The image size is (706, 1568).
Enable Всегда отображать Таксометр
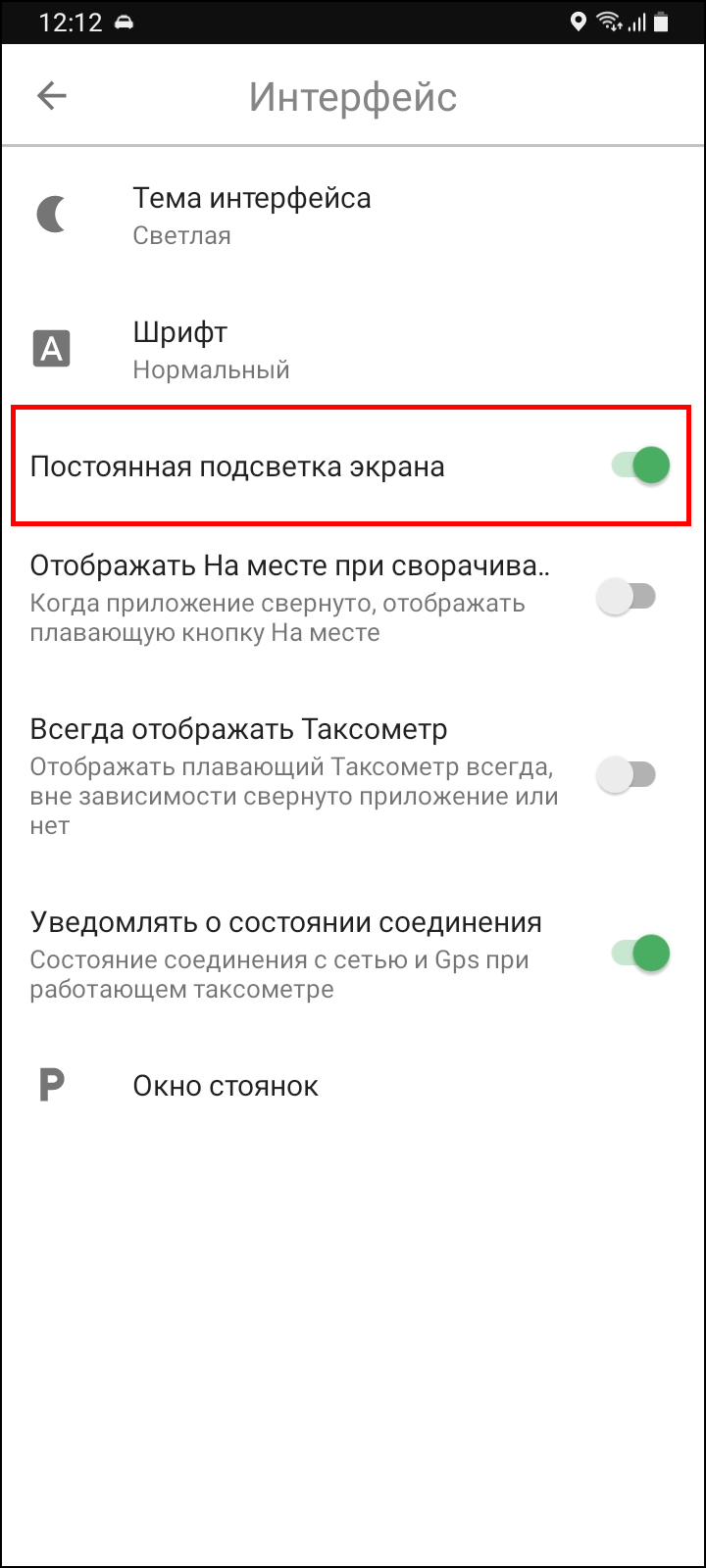626,775
